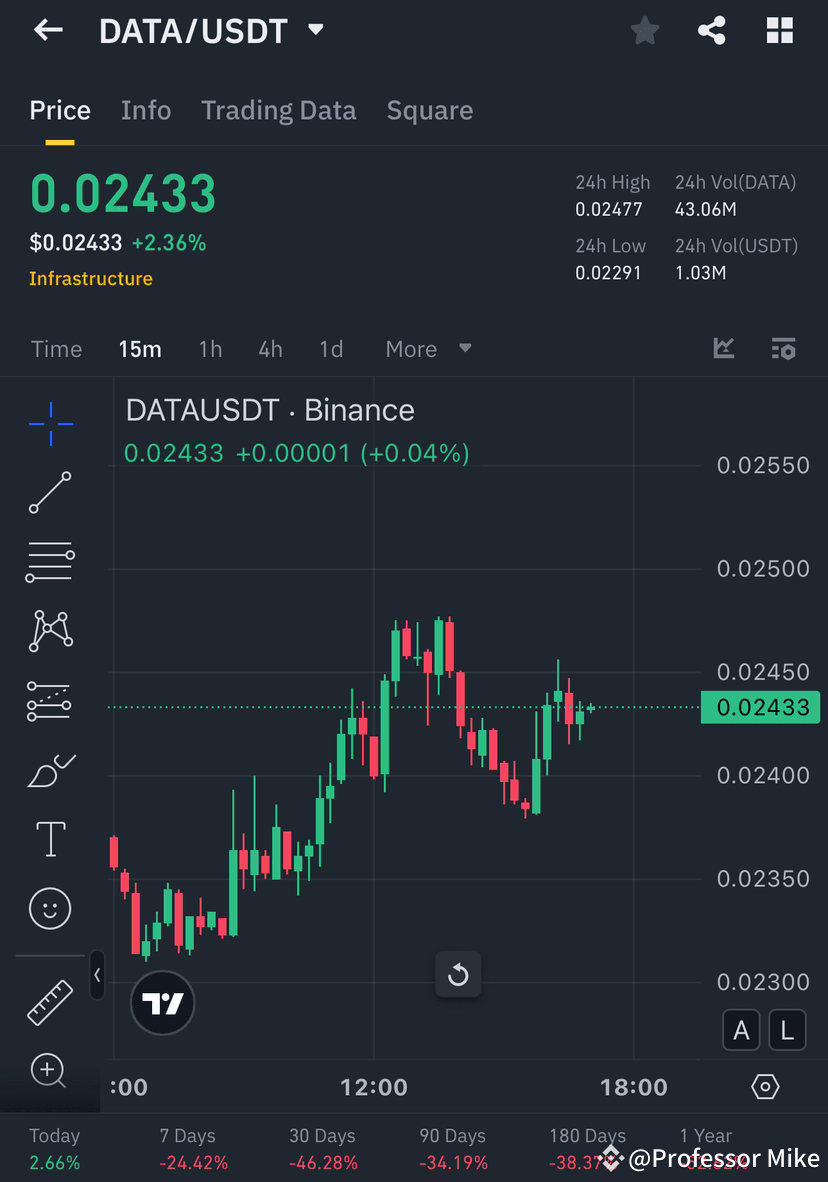Switch to the Trading Data tab

point(278,110)
